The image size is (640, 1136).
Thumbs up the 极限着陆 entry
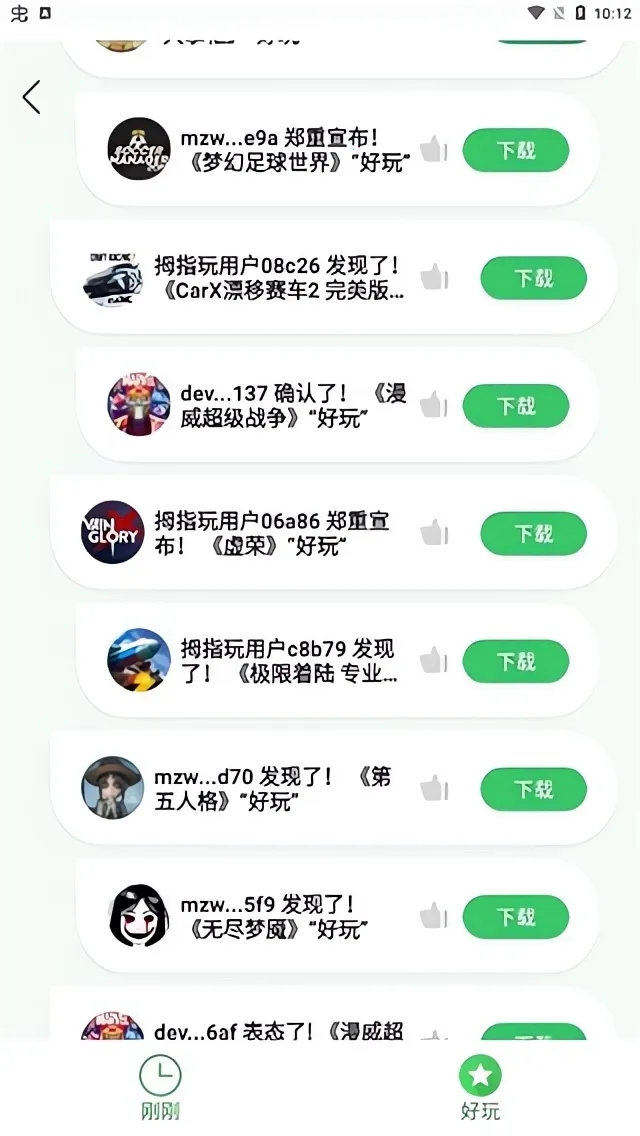coord(433,661)
